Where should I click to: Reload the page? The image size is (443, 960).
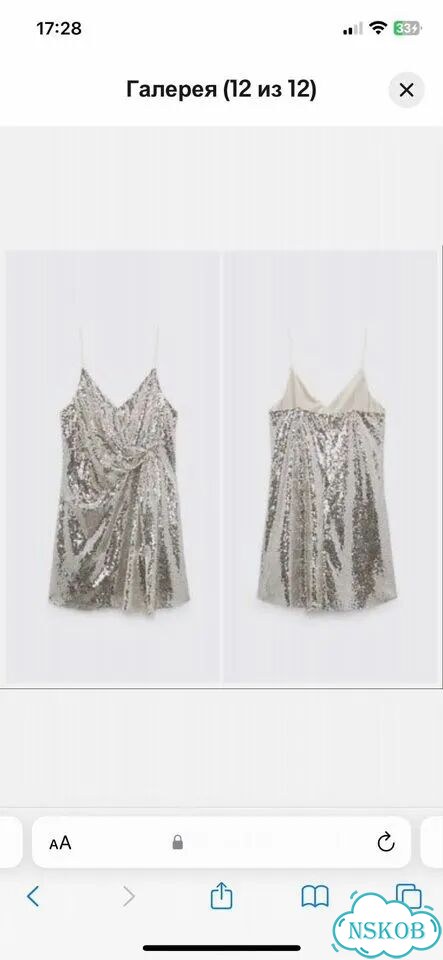pos(386,842)
